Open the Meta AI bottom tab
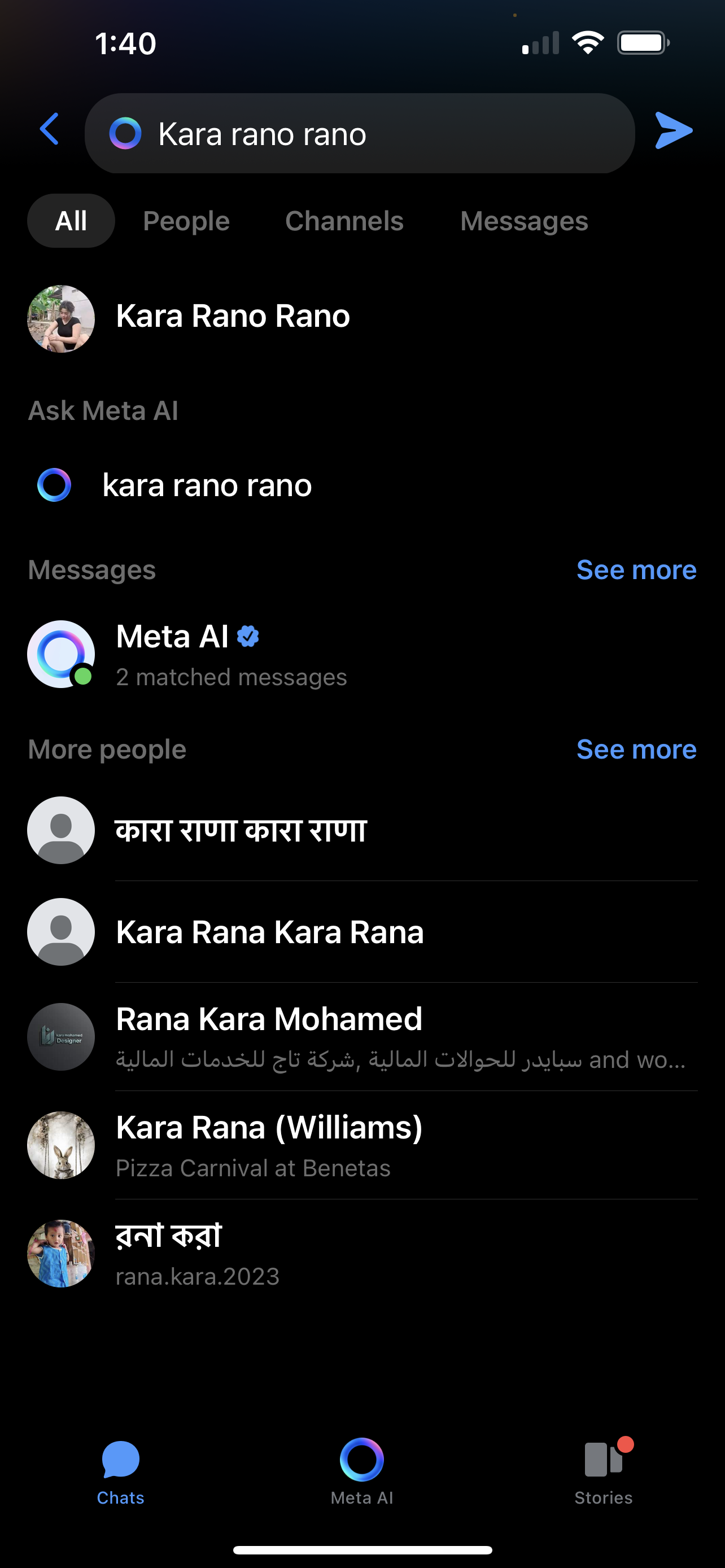Image resolution: width=725 pixels, height=1568 pixels. (x=361, y=1473)
